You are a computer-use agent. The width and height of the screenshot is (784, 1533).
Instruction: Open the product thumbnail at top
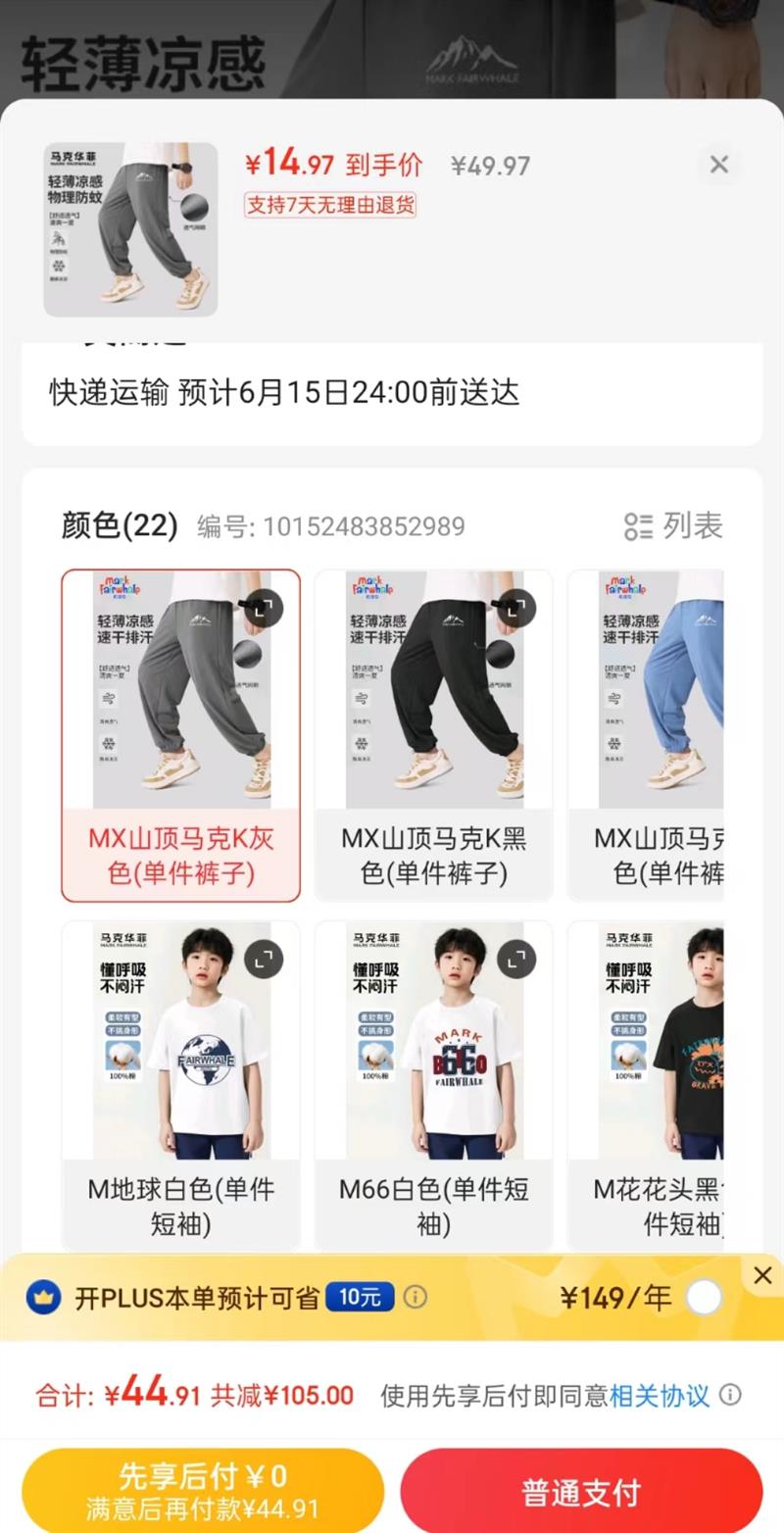coord(130,229)
